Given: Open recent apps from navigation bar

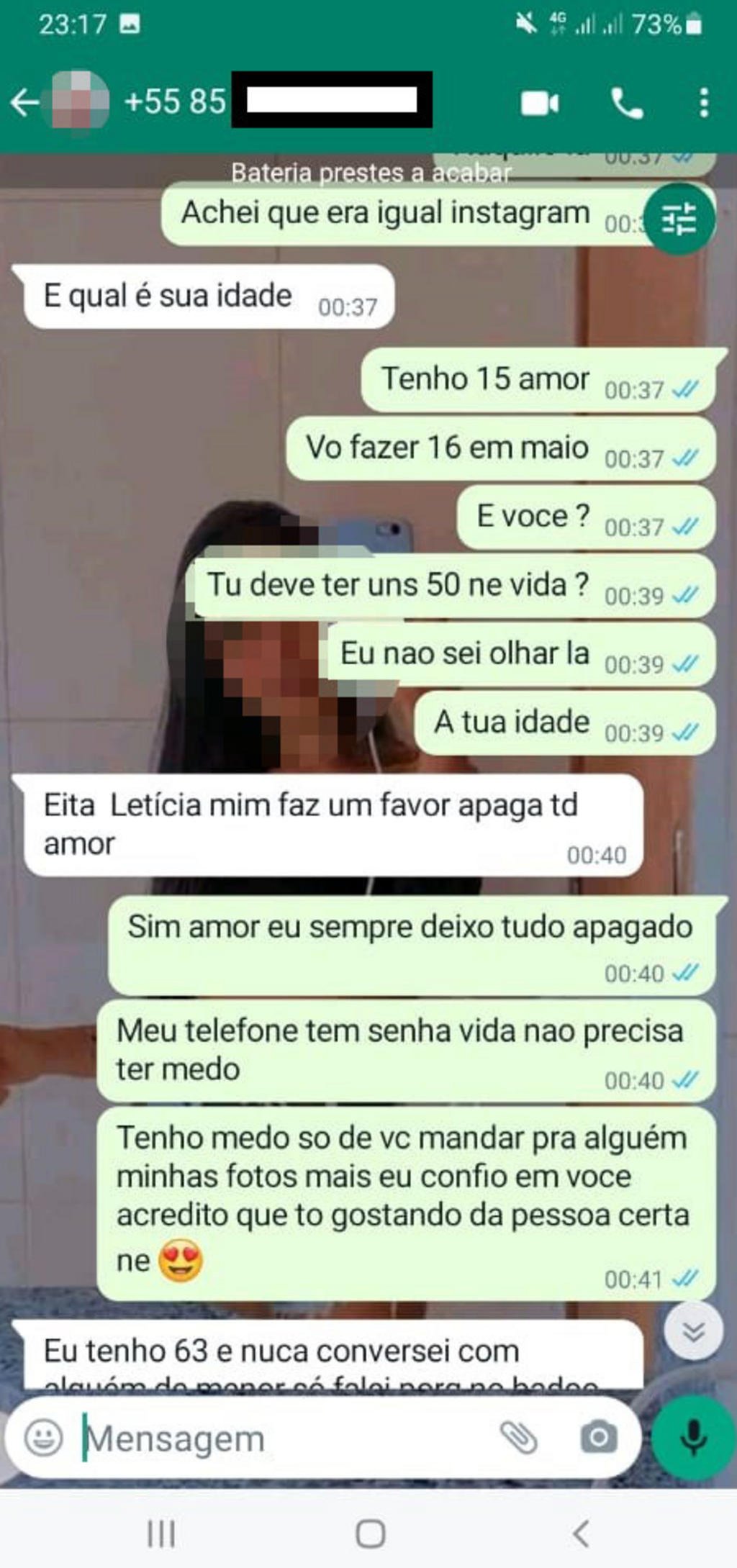Looking at the screenshot, I should (x=161, y=1534).
